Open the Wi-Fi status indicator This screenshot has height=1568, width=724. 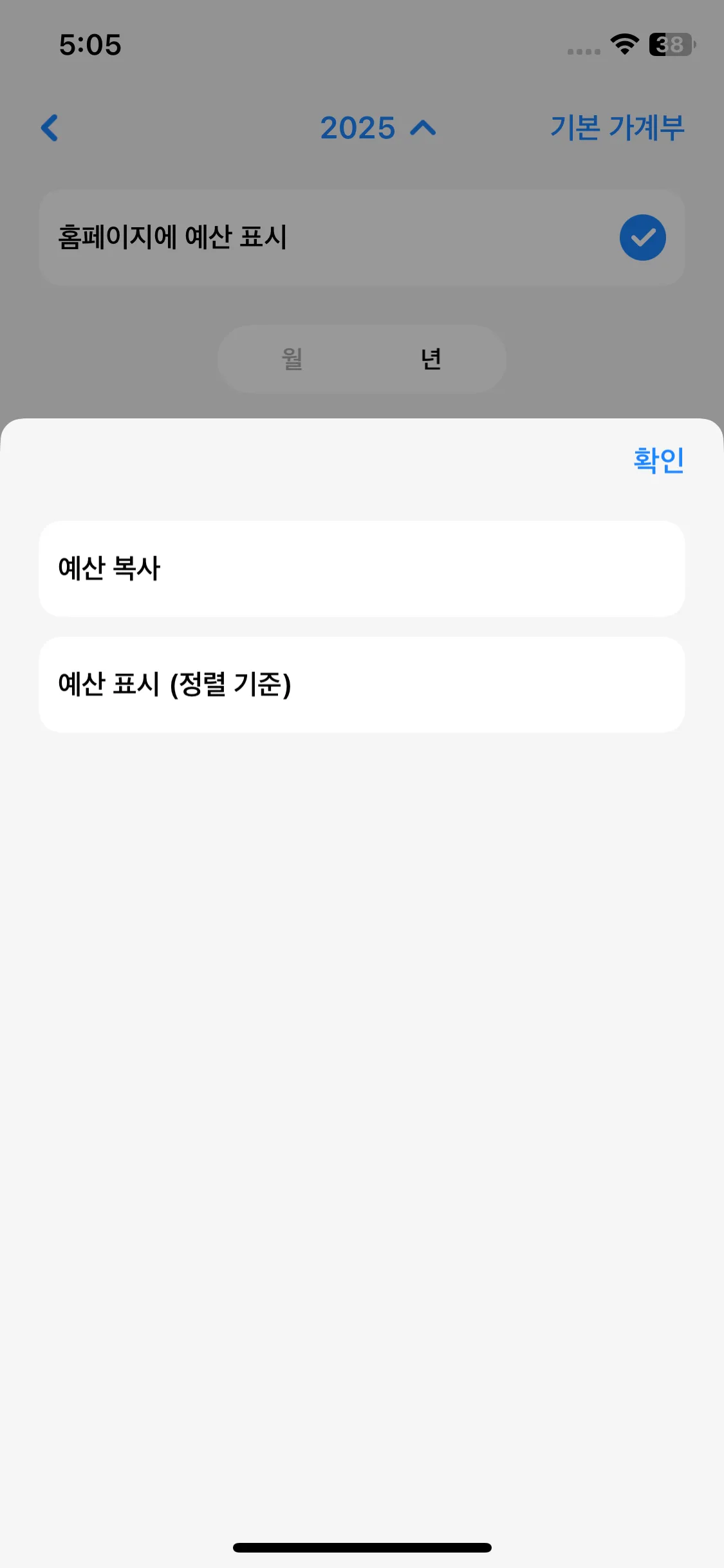coord(622,44)
